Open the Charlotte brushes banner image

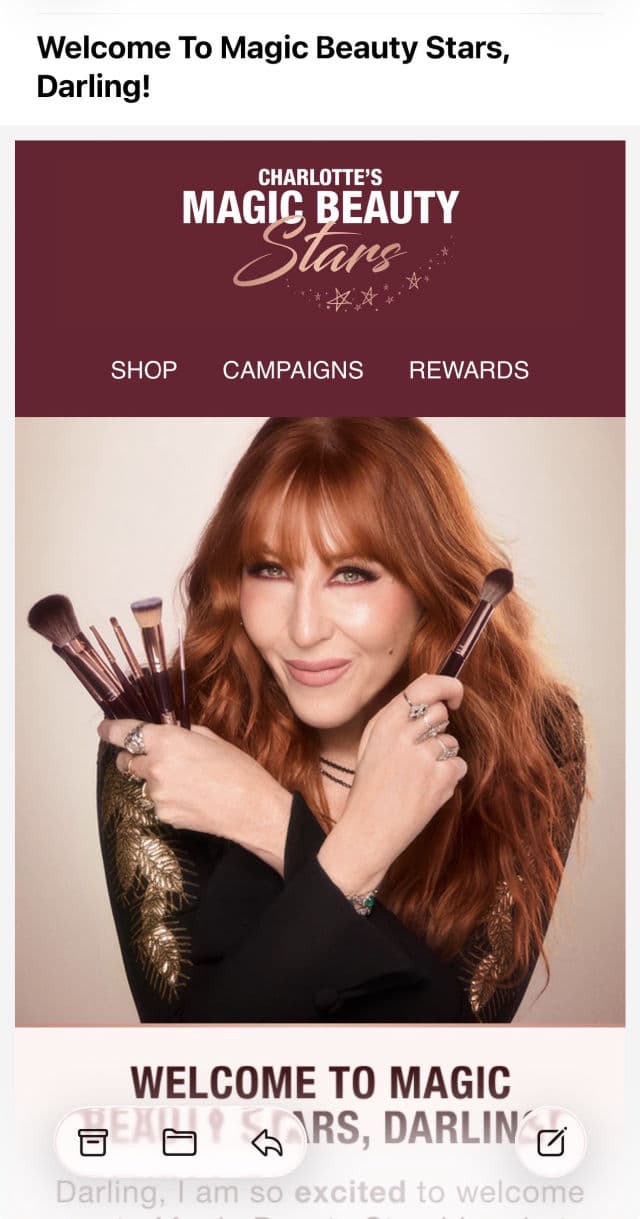tap(320, 720)
